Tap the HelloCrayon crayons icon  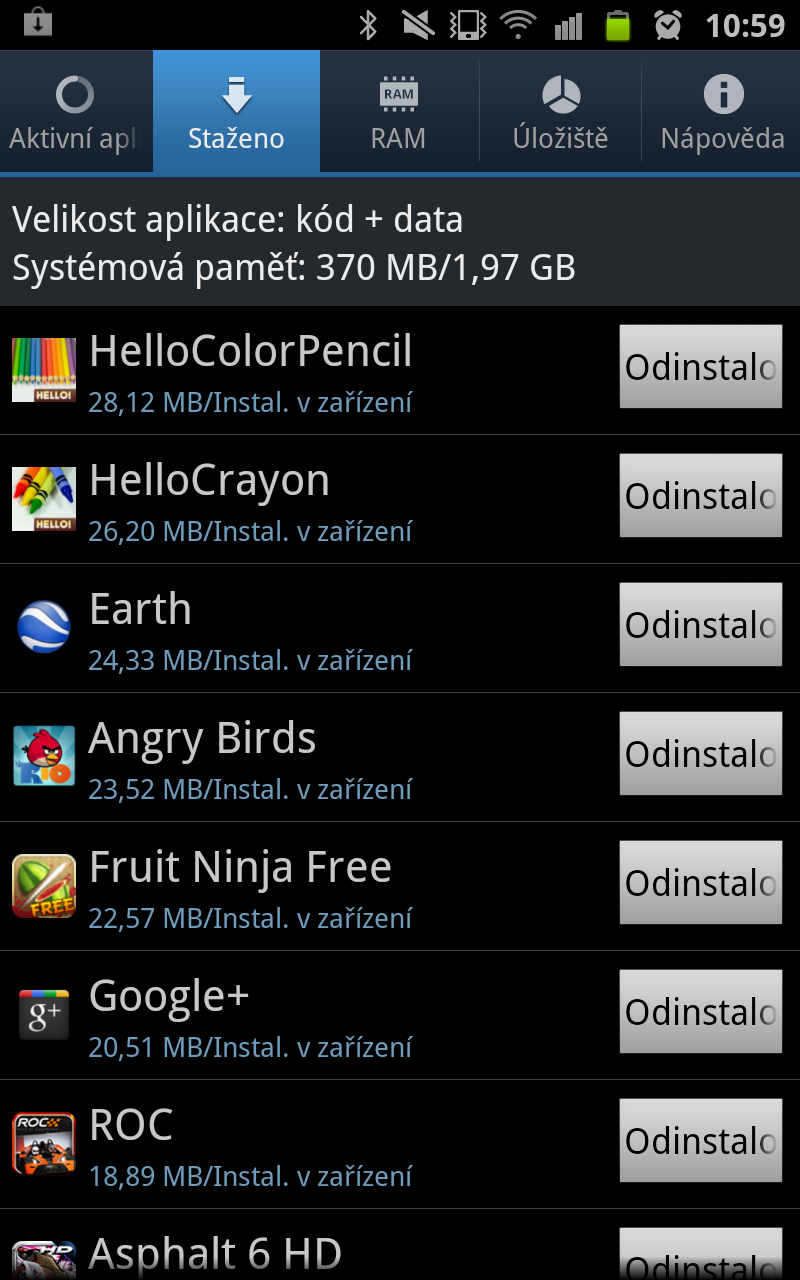pos(43,497)
